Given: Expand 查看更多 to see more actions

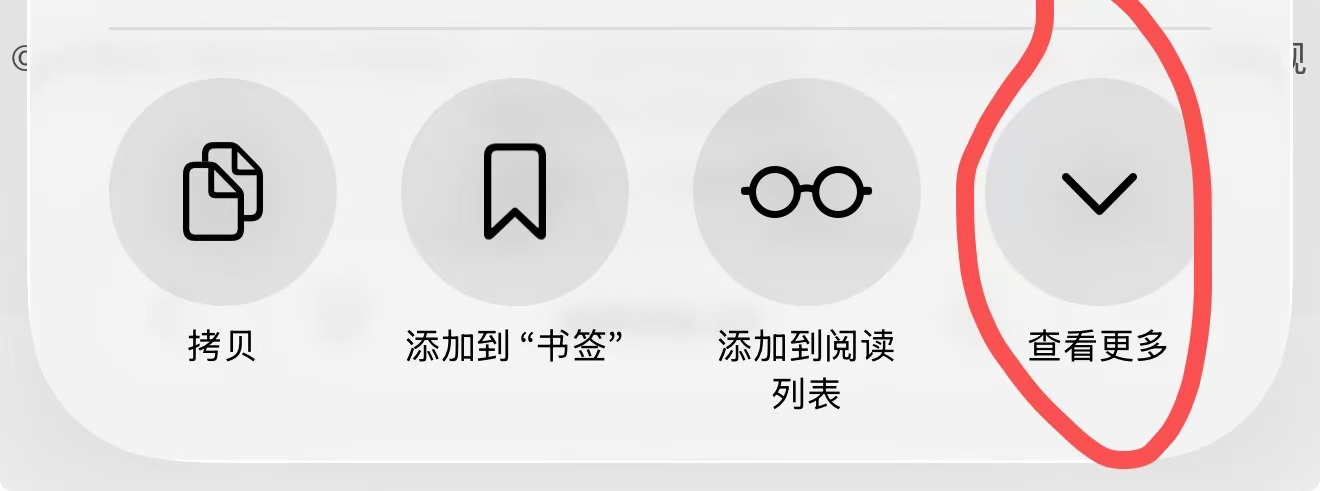Looking at the screenshot, I should 1097,192.
